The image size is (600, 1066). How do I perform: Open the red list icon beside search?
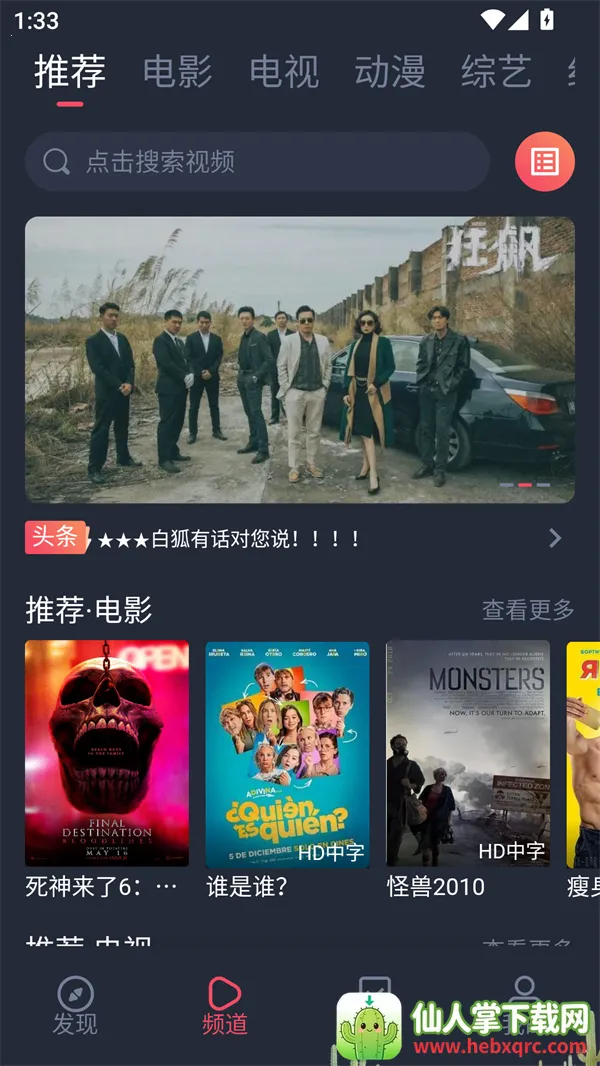tap(545, 162)
